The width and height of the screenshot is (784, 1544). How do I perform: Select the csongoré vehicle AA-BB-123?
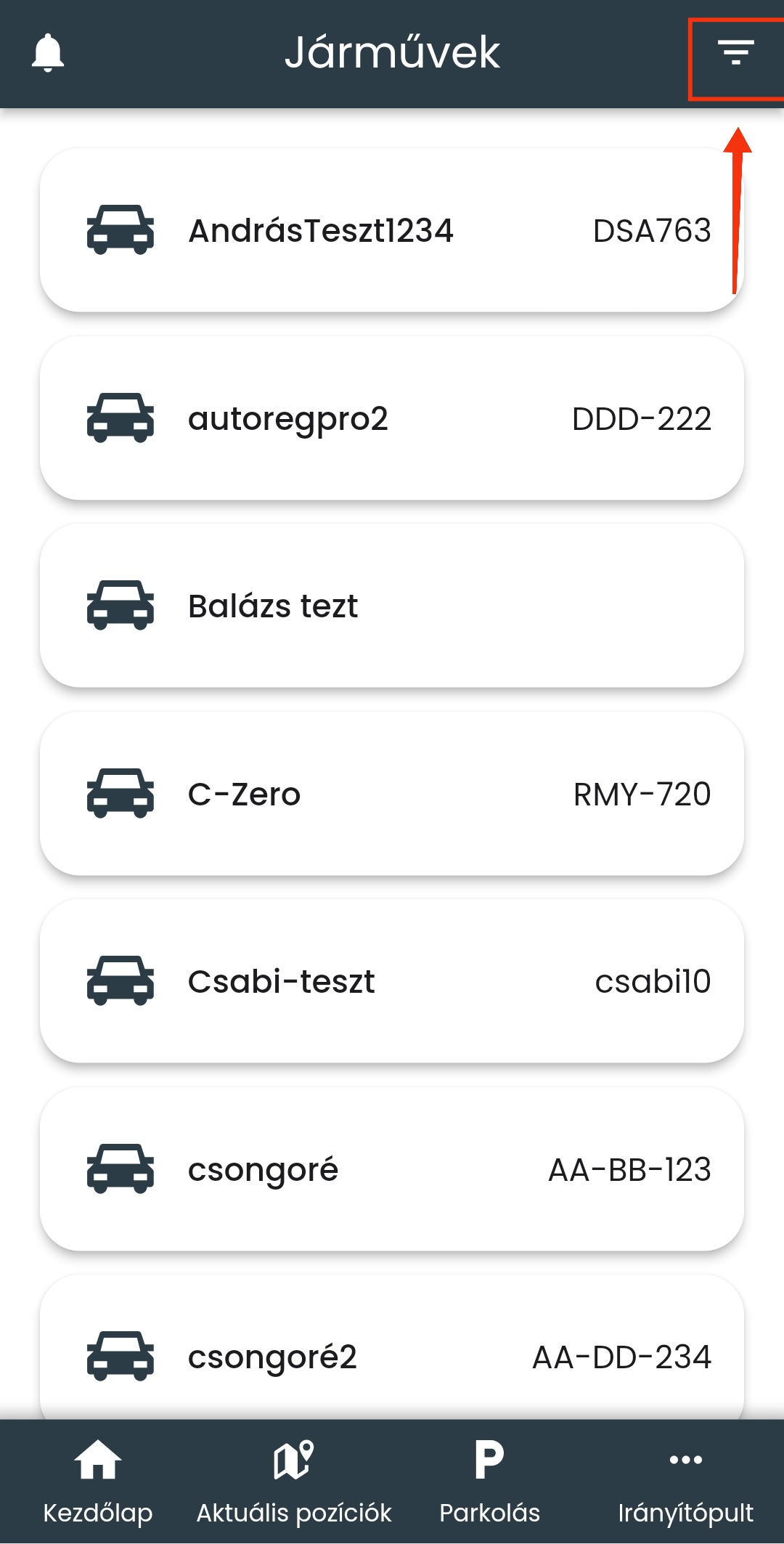(392, 1169)
